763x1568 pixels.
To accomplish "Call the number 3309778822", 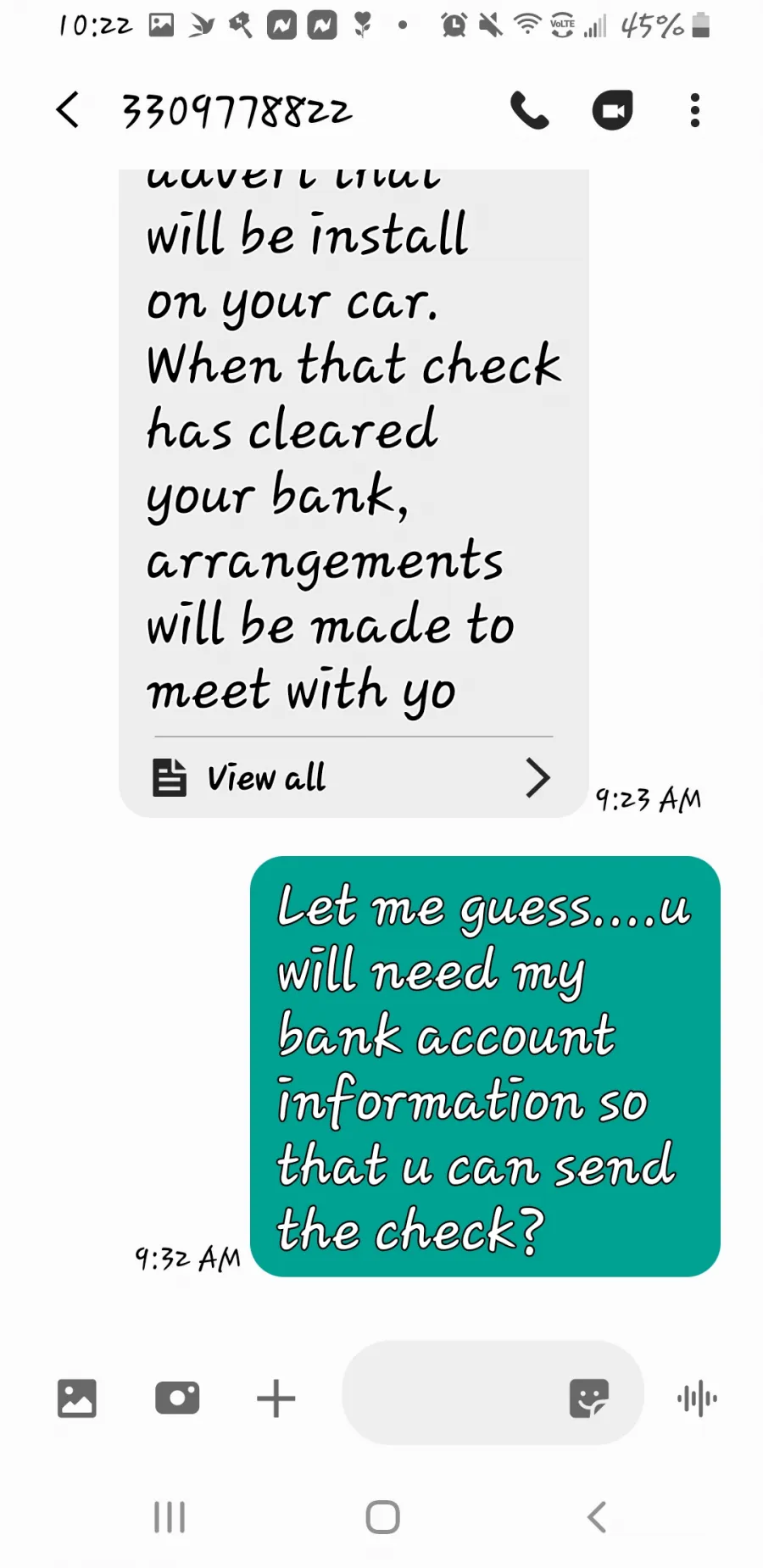I will (x=530, y=110).
